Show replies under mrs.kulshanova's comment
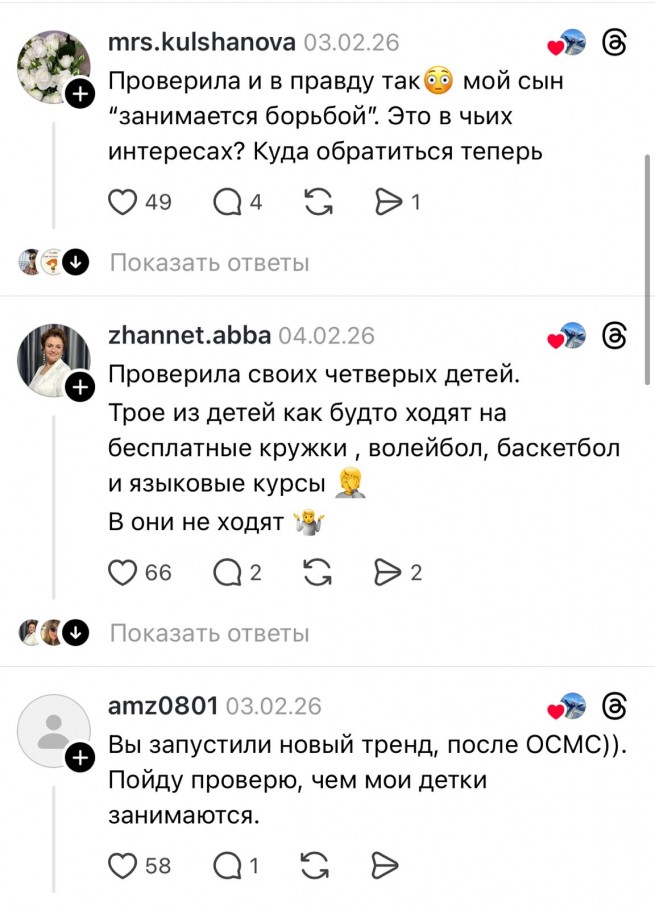The height and width of the screenshot is (910, 655). coord(209,263)
